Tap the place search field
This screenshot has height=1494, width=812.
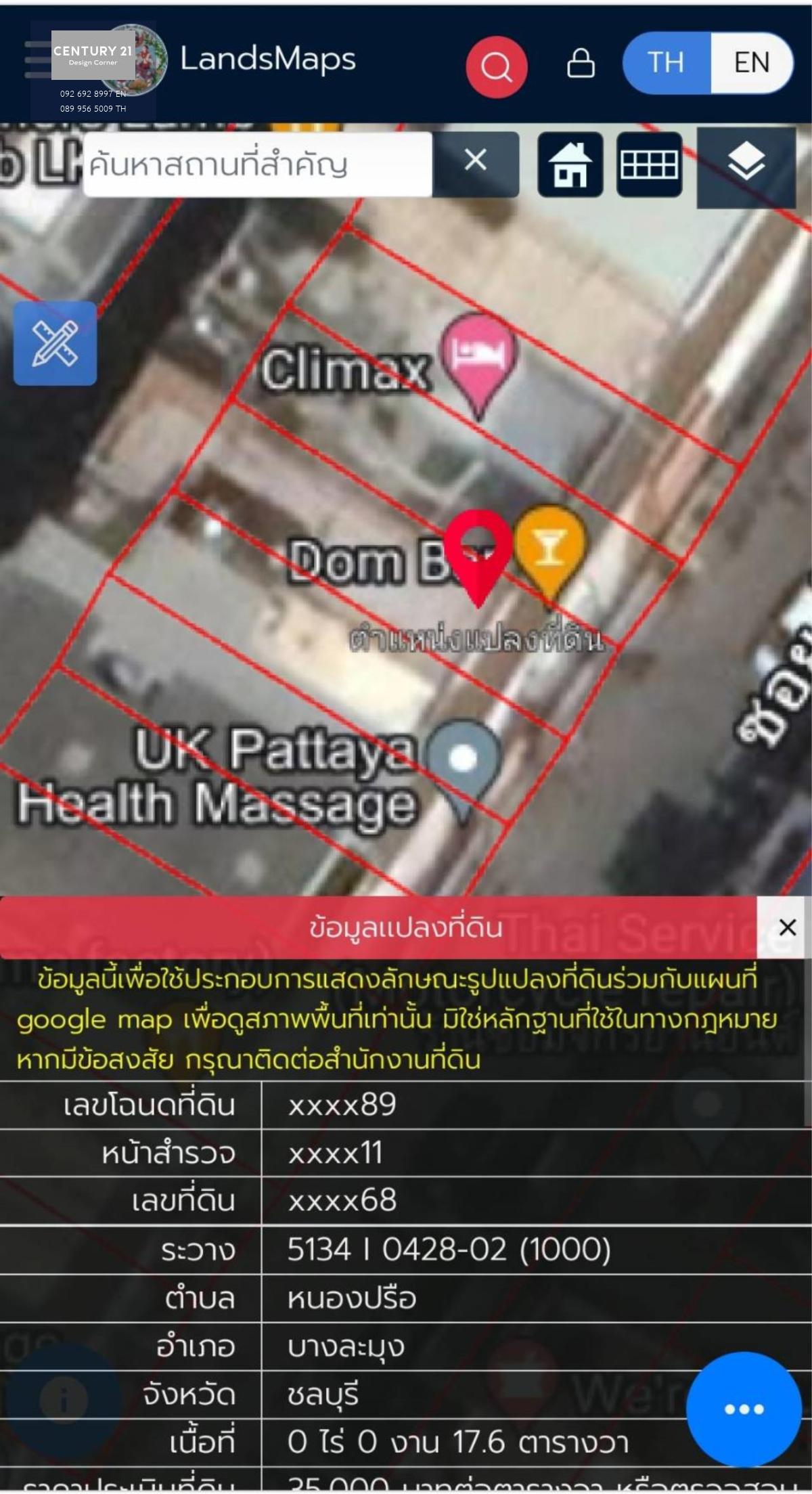[257, 164]
